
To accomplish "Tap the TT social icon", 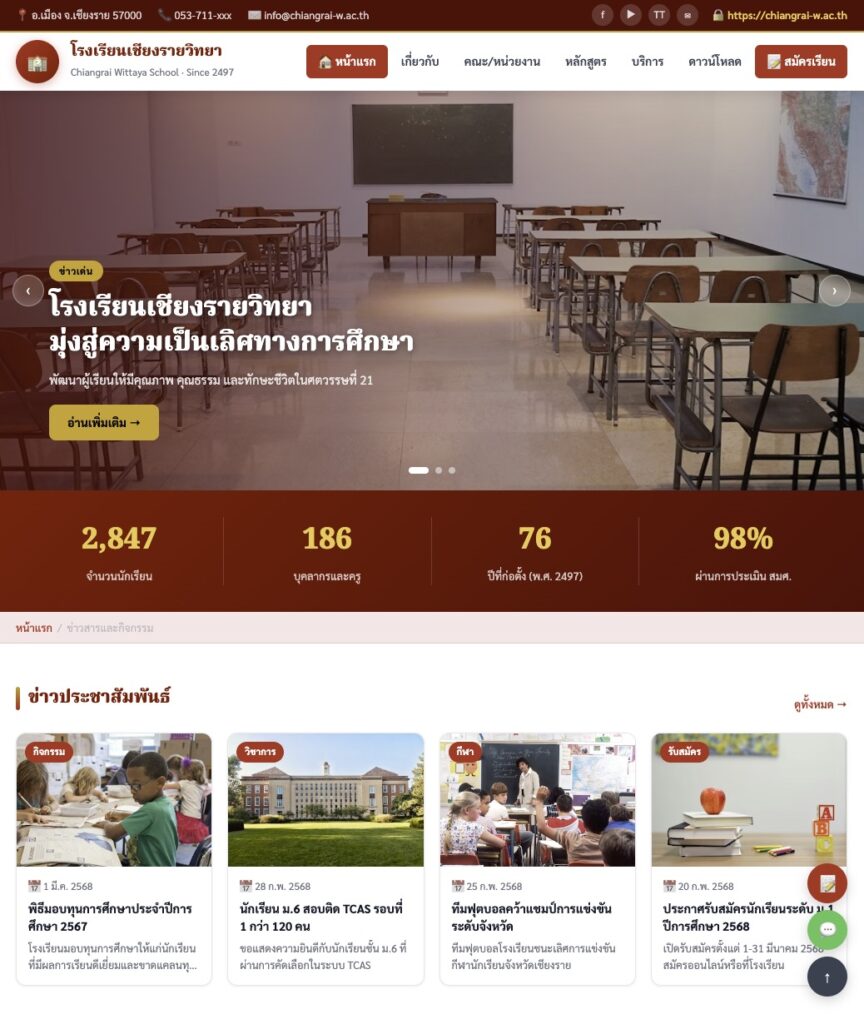I will (659, 15).
